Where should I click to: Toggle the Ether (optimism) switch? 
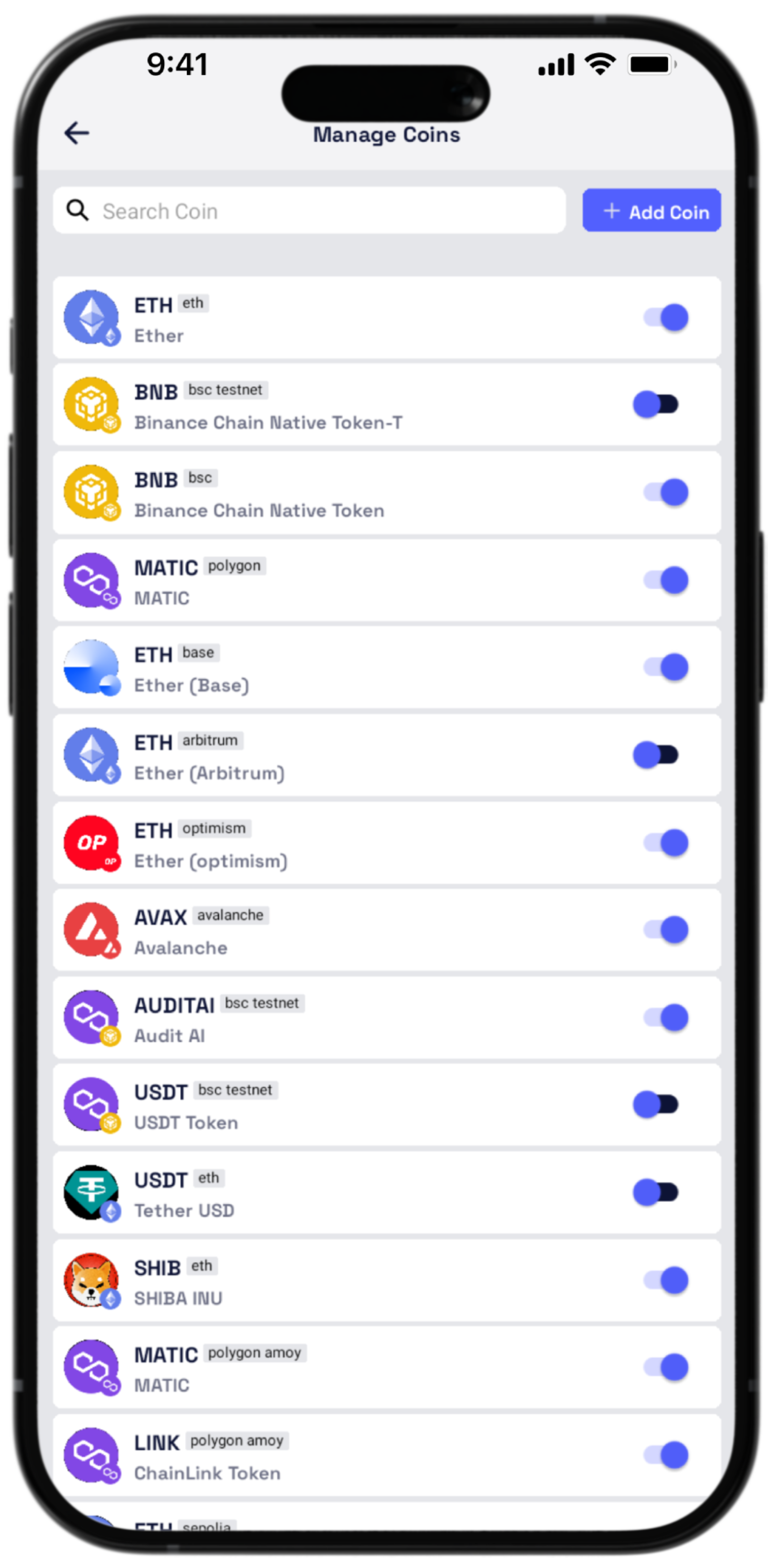[x=665, y=843]
